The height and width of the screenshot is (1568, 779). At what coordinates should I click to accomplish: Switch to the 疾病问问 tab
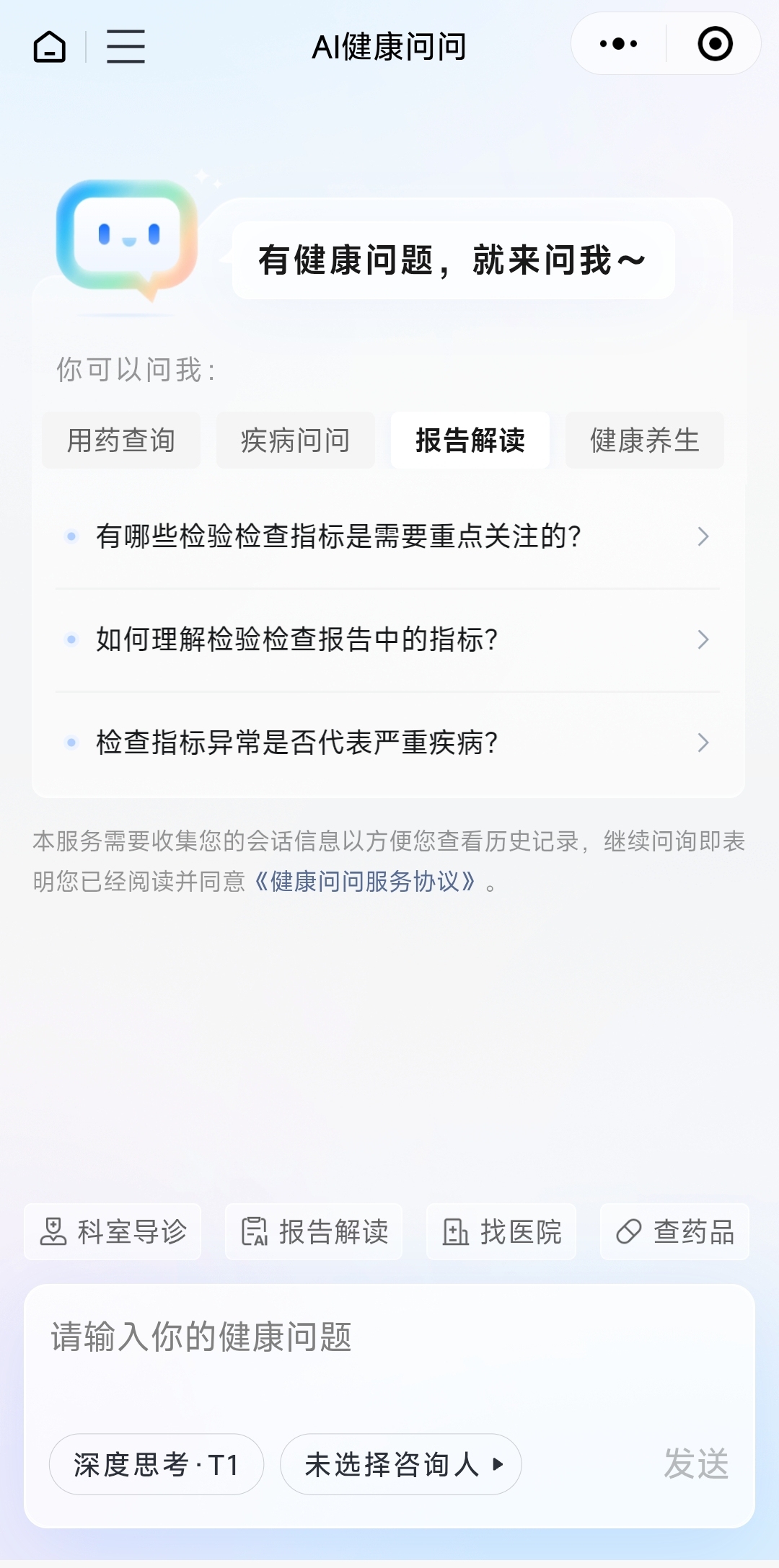(x=296, y=440)
